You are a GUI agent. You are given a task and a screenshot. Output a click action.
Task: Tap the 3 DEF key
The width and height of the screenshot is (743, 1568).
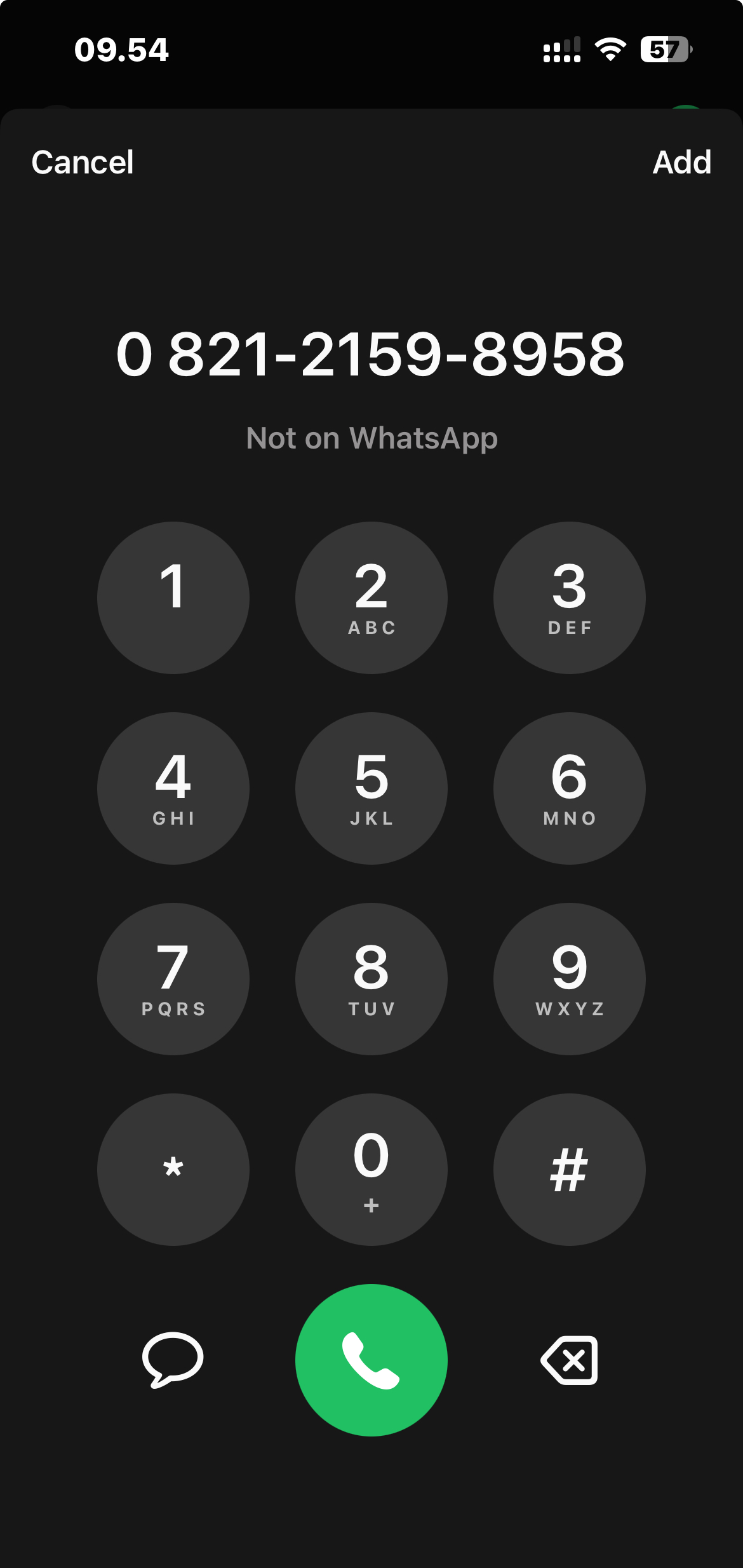pyautogui.click(x=570, y=598)
